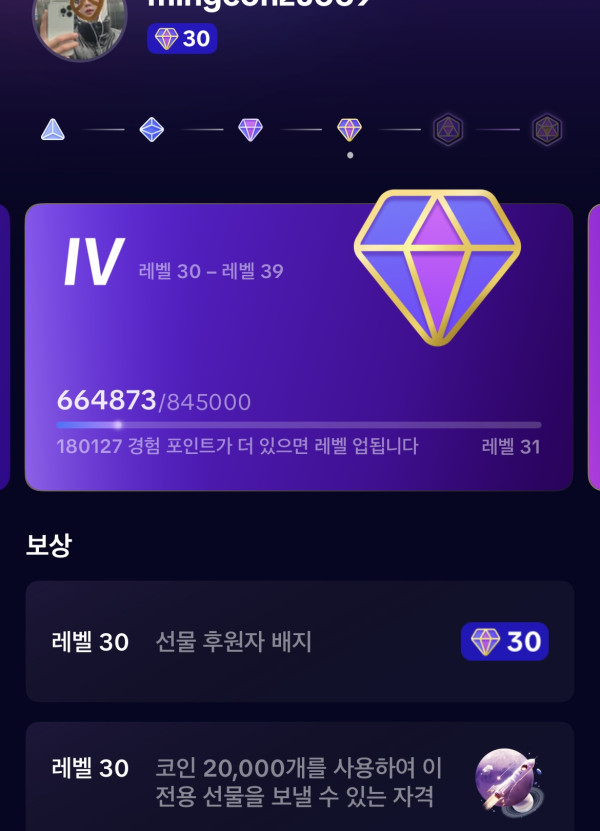Select the fifth locked tier icon
This screenshot has width=600, height=831.
(x=447, y=130)
